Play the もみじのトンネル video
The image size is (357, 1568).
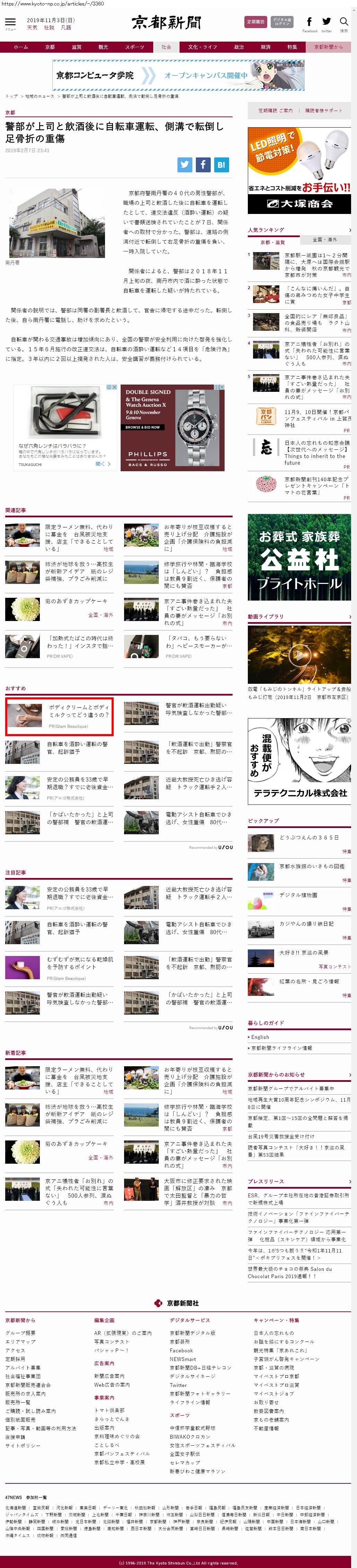click(x=299, y=655)
